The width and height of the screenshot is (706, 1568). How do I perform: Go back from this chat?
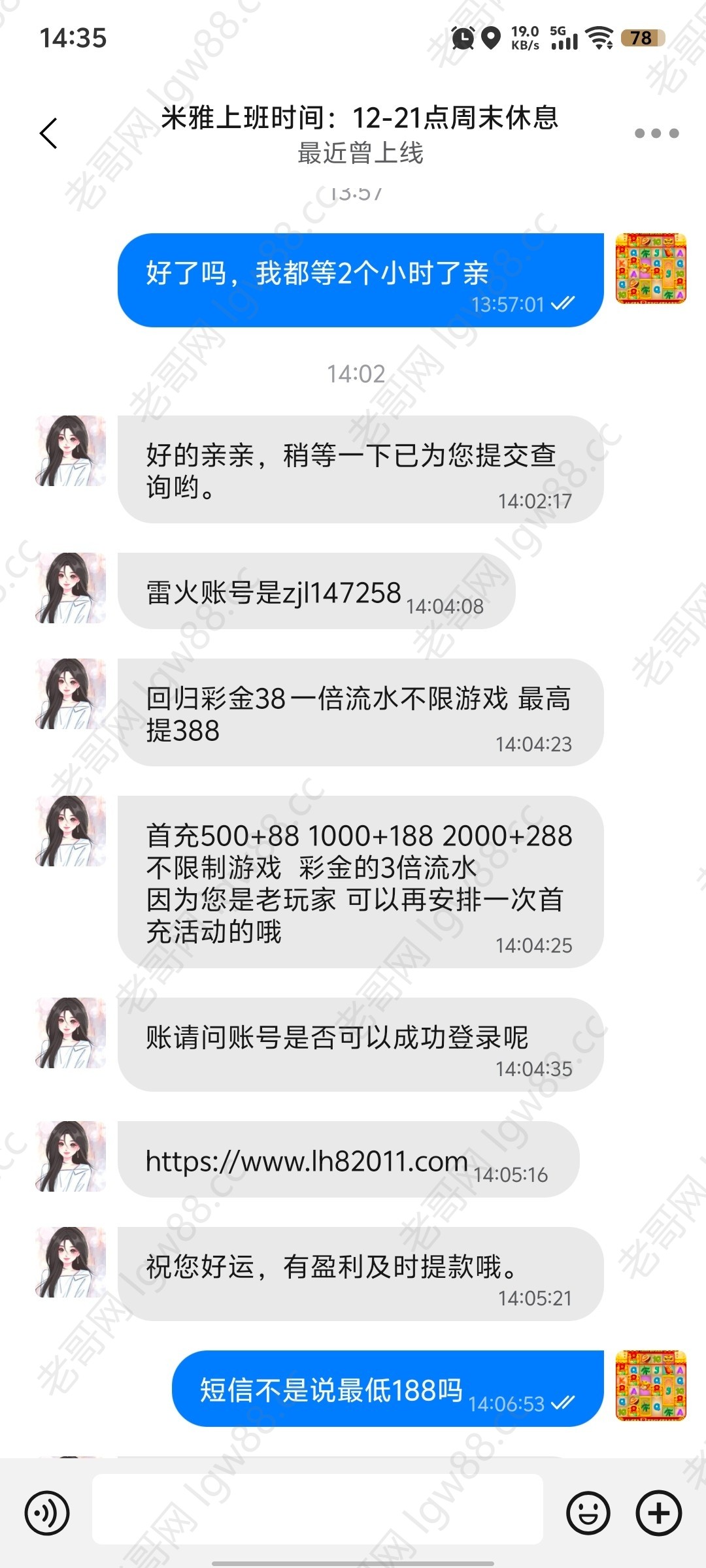pos(49,133)
